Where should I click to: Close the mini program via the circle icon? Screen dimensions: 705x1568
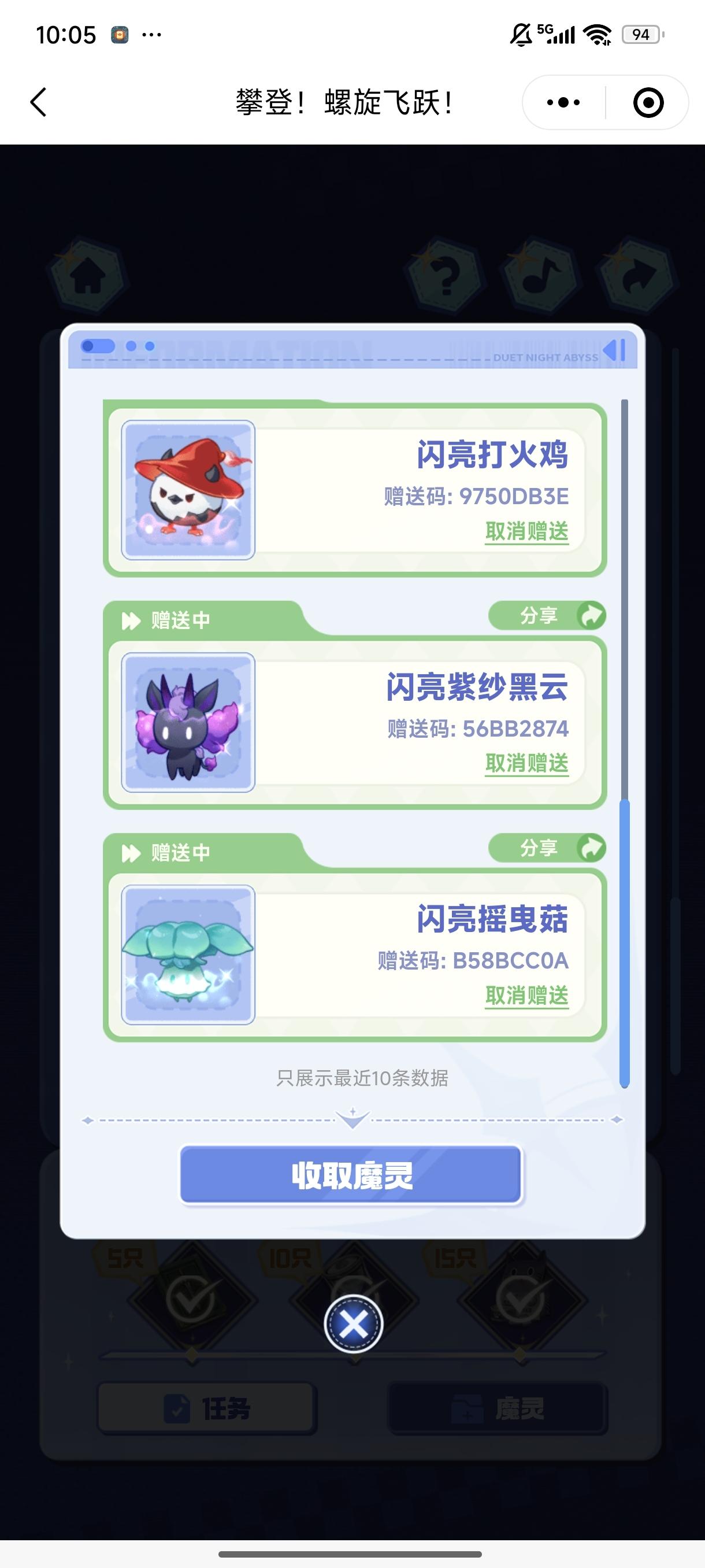(648, 102)
